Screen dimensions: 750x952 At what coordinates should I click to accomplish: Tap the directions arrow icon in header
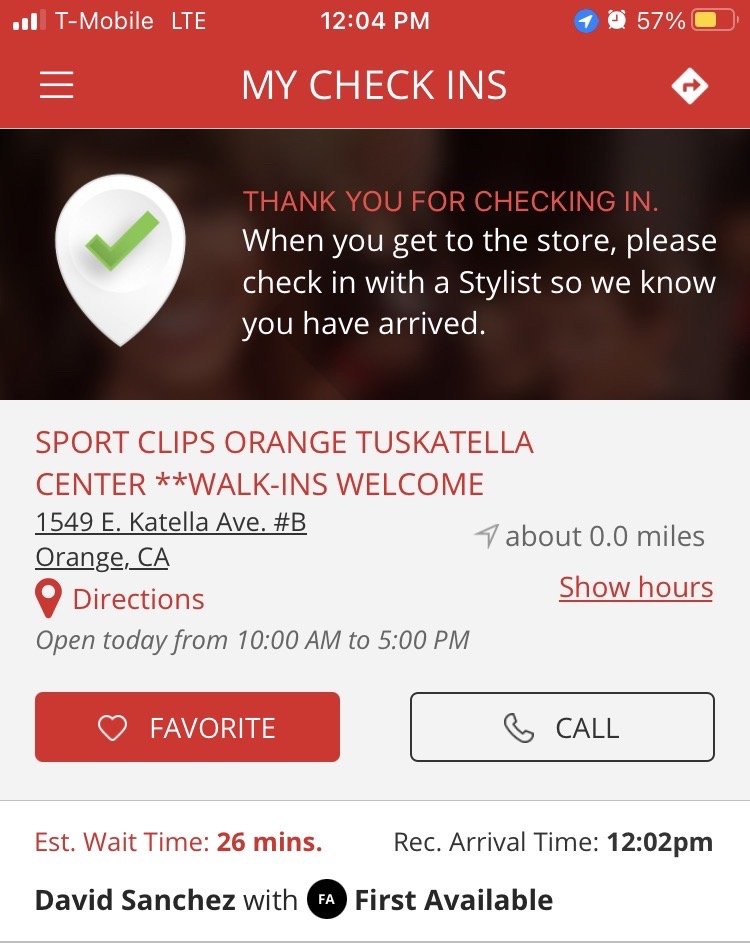[x=689, y=86]
